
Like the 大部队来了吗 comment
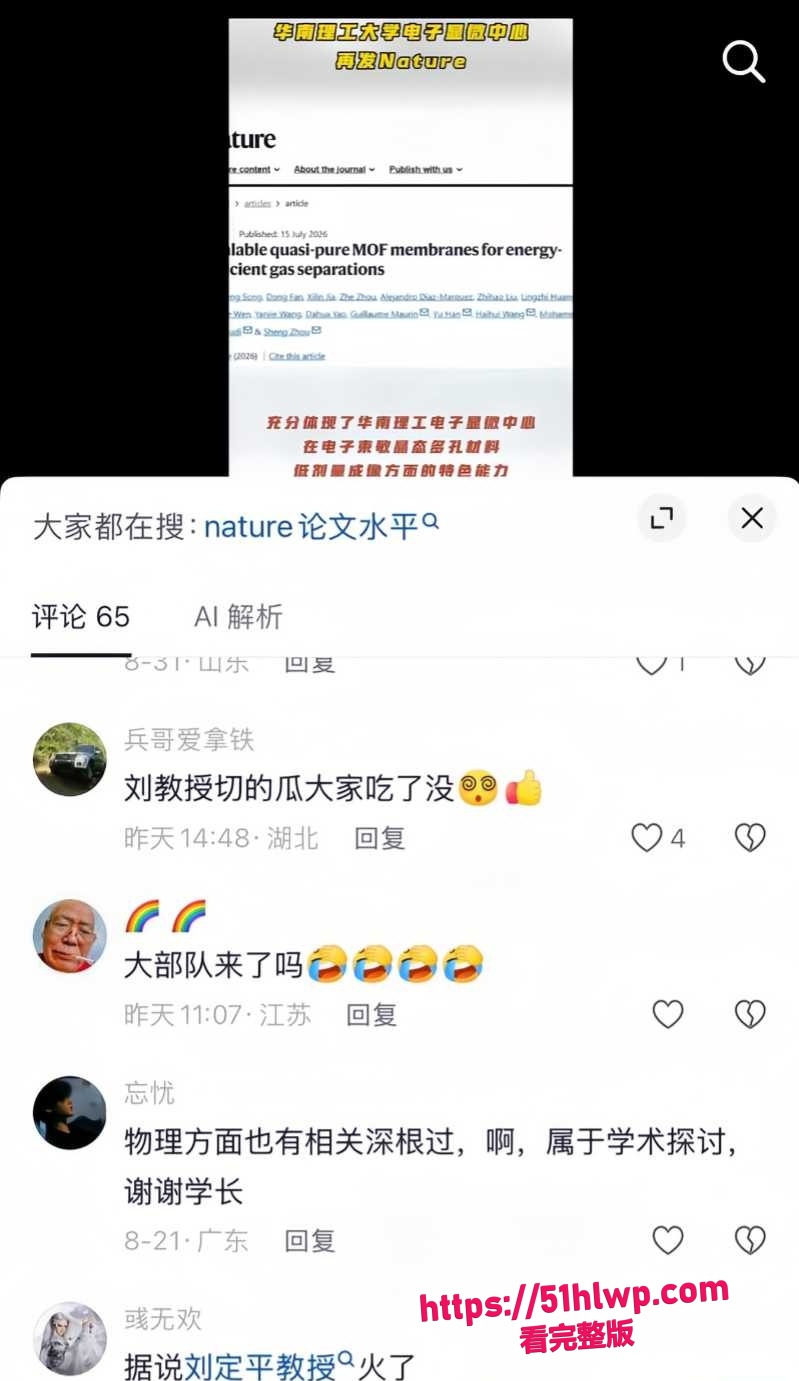[x=668, y=1015]
